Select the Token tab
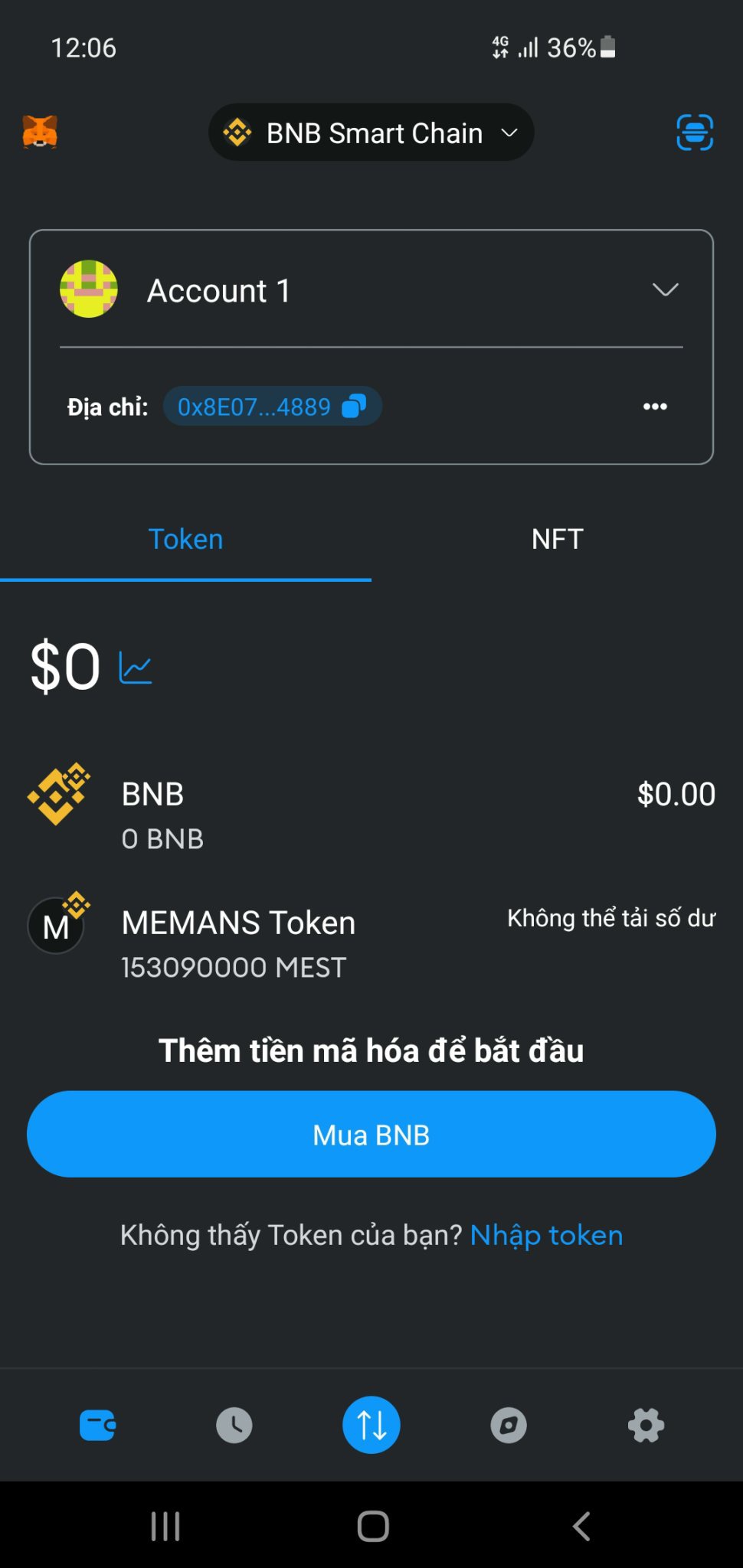Image resolution: width=743 pixels, height=1568 pixels. click(185, 539)
